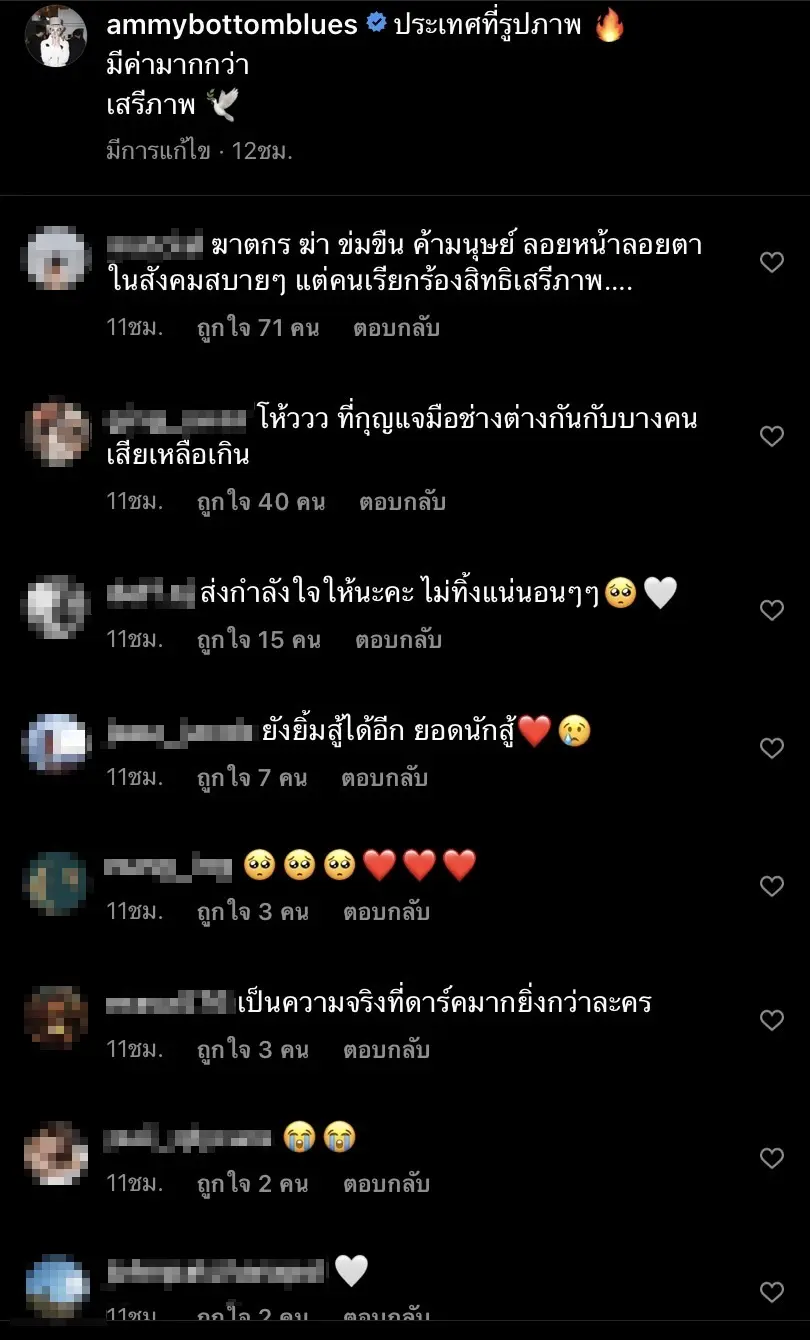Reply to the two crying emojis comment
Image resolution: width=810 pixels, height=1340 pixels.
[x=386, y=1183]
